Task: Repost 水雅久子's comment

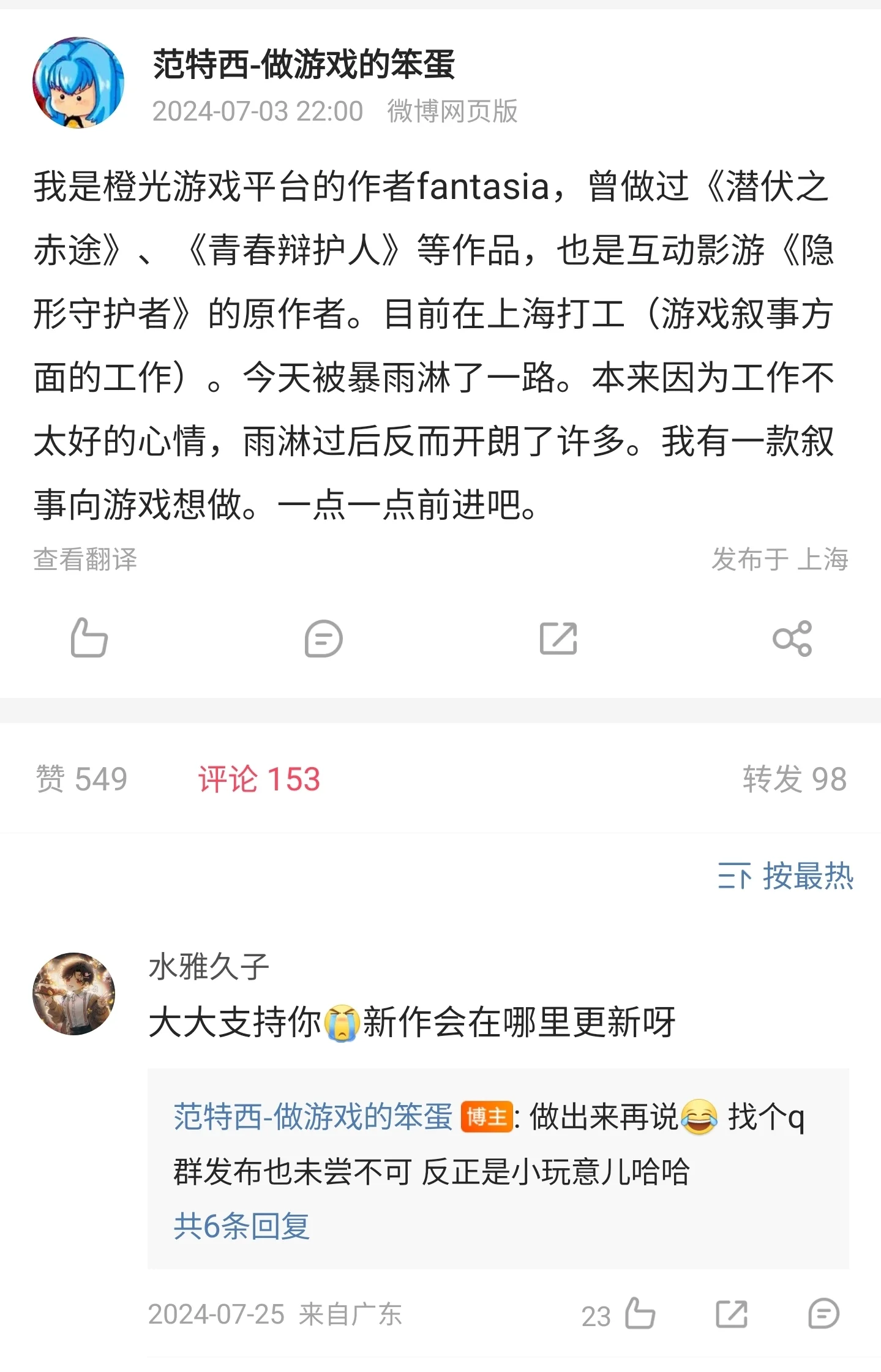Action: click(732, 1314)
